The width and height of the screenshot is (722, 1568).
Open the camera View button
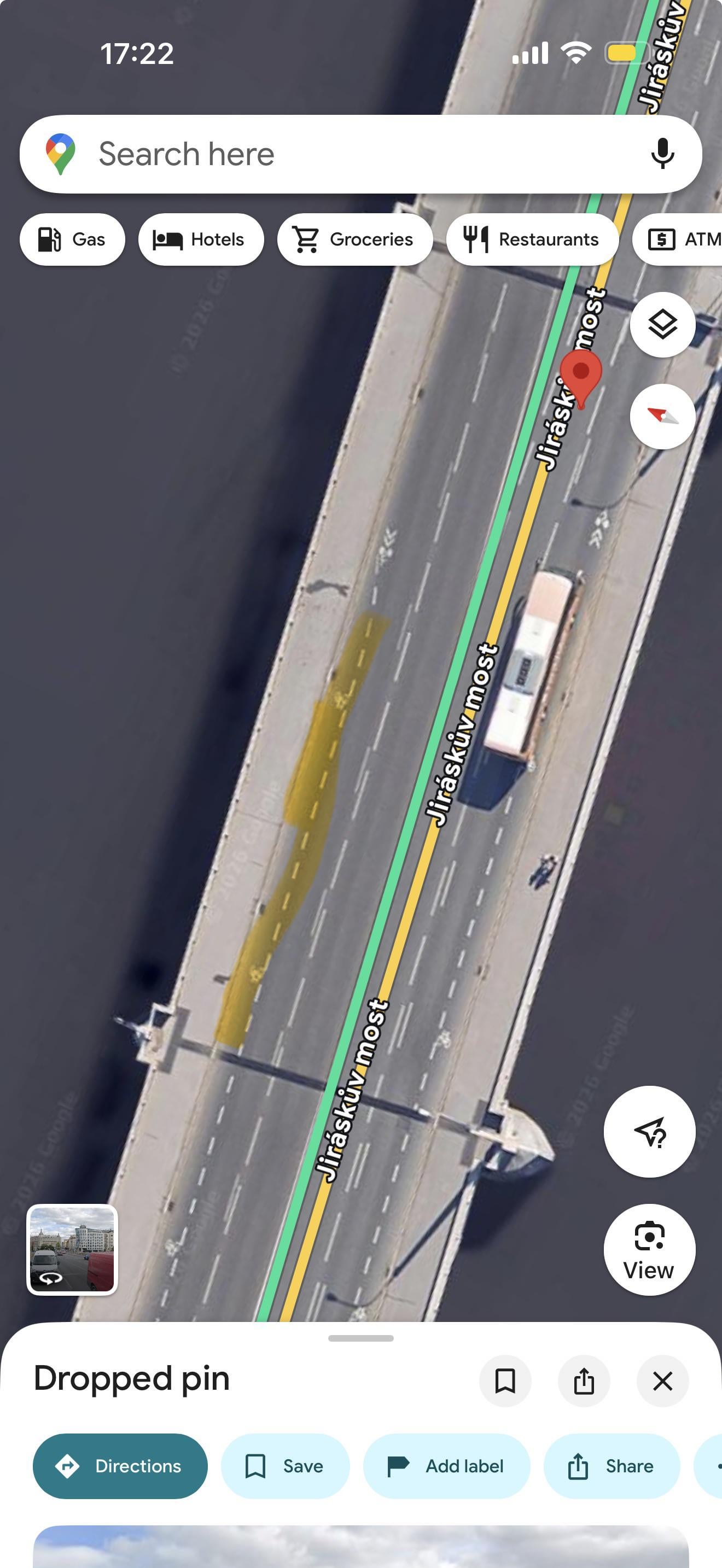pyautogui.click(x=649, y=1249)
